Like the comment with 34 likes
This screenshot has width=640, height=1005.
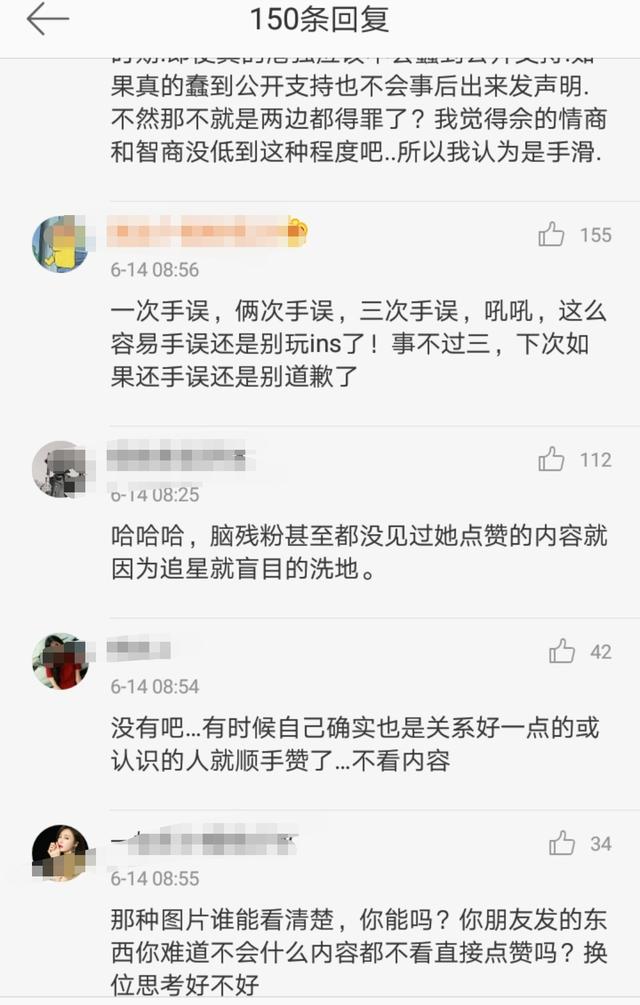562,844
